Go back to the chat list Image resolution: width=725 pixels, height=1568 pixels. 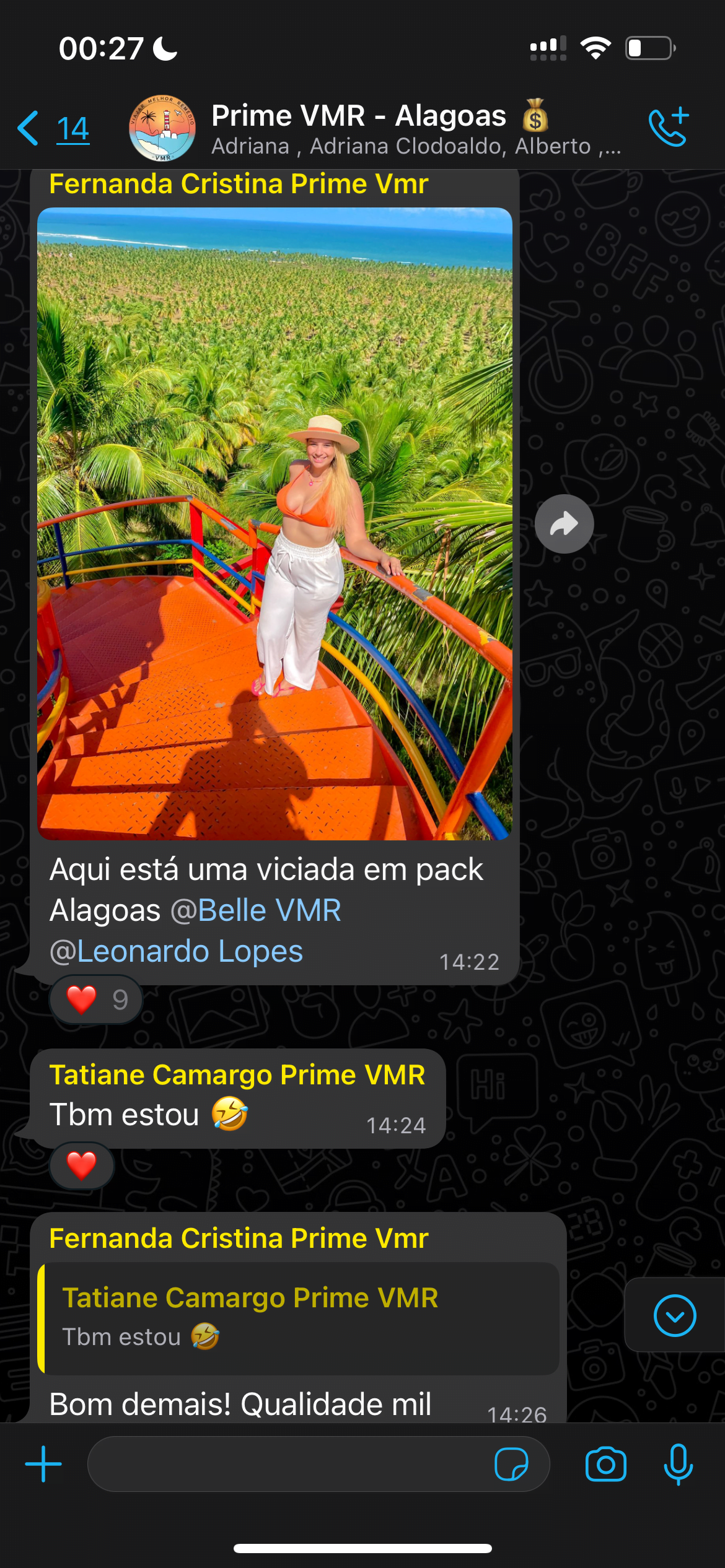click(x=53, y=129)
